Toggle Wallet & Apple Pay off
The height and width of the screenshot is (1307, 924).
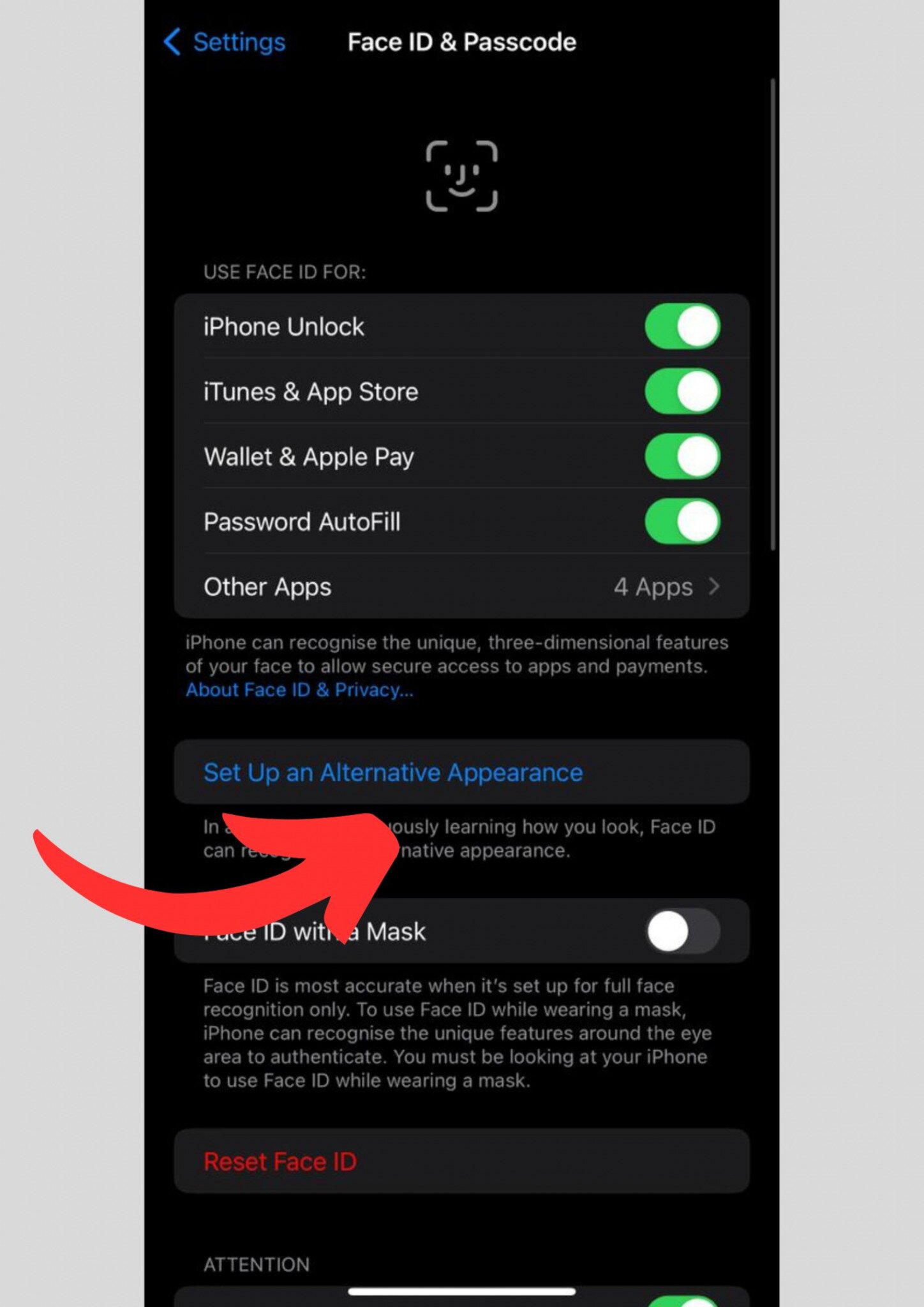pos(682,456)
